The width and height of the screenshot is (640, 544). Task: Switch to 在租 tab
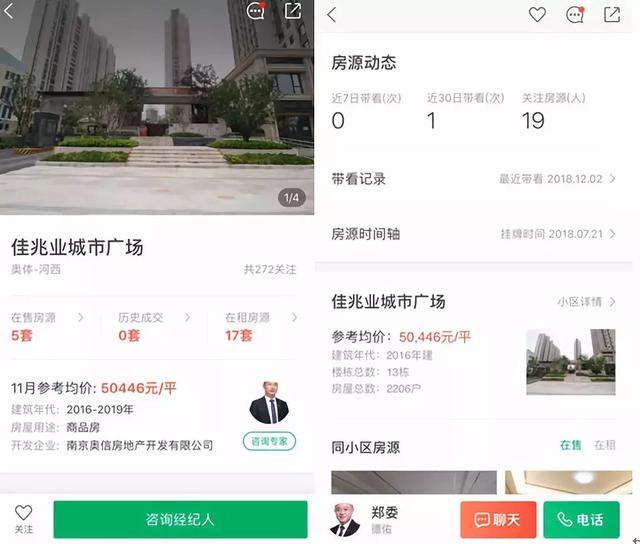tap(604, 445)
